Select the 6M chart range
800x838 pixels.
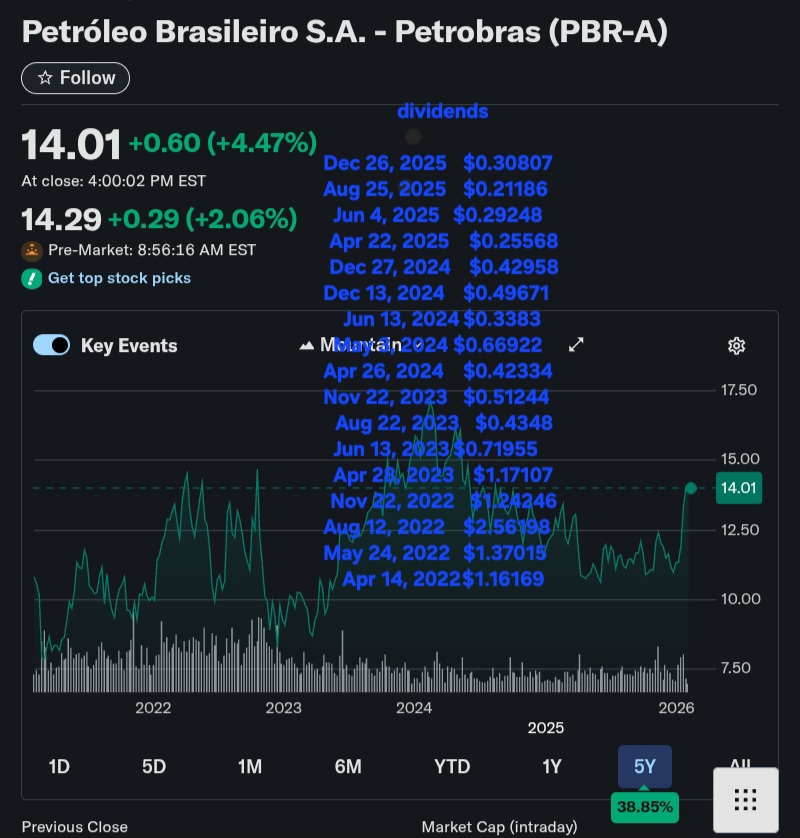pos(347,767)
